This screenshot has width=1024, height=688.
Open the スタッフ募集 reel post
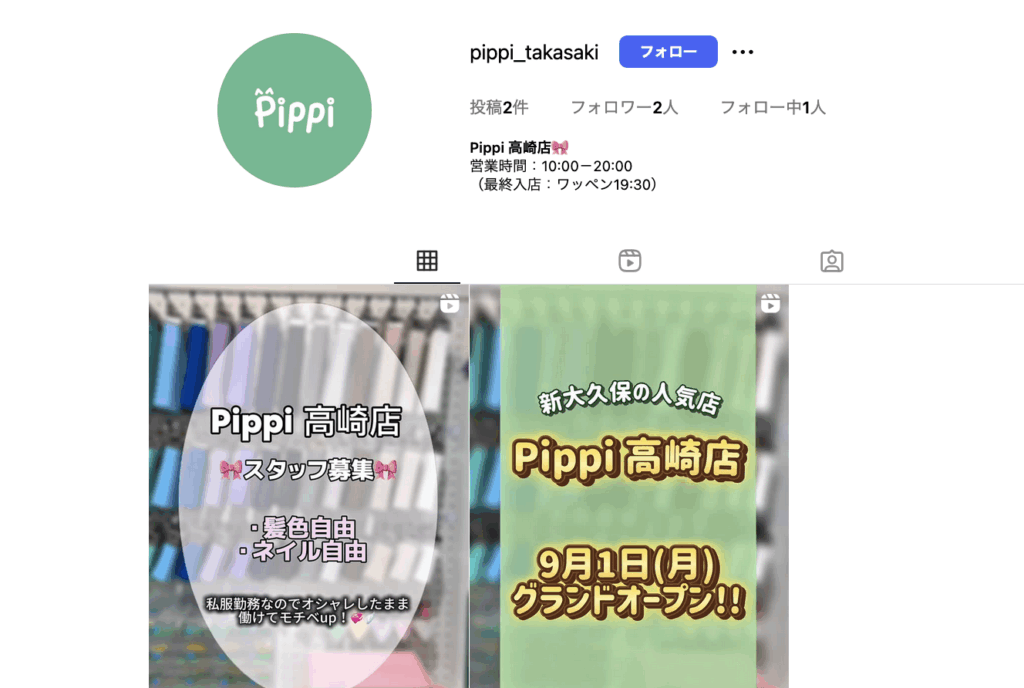308,486
